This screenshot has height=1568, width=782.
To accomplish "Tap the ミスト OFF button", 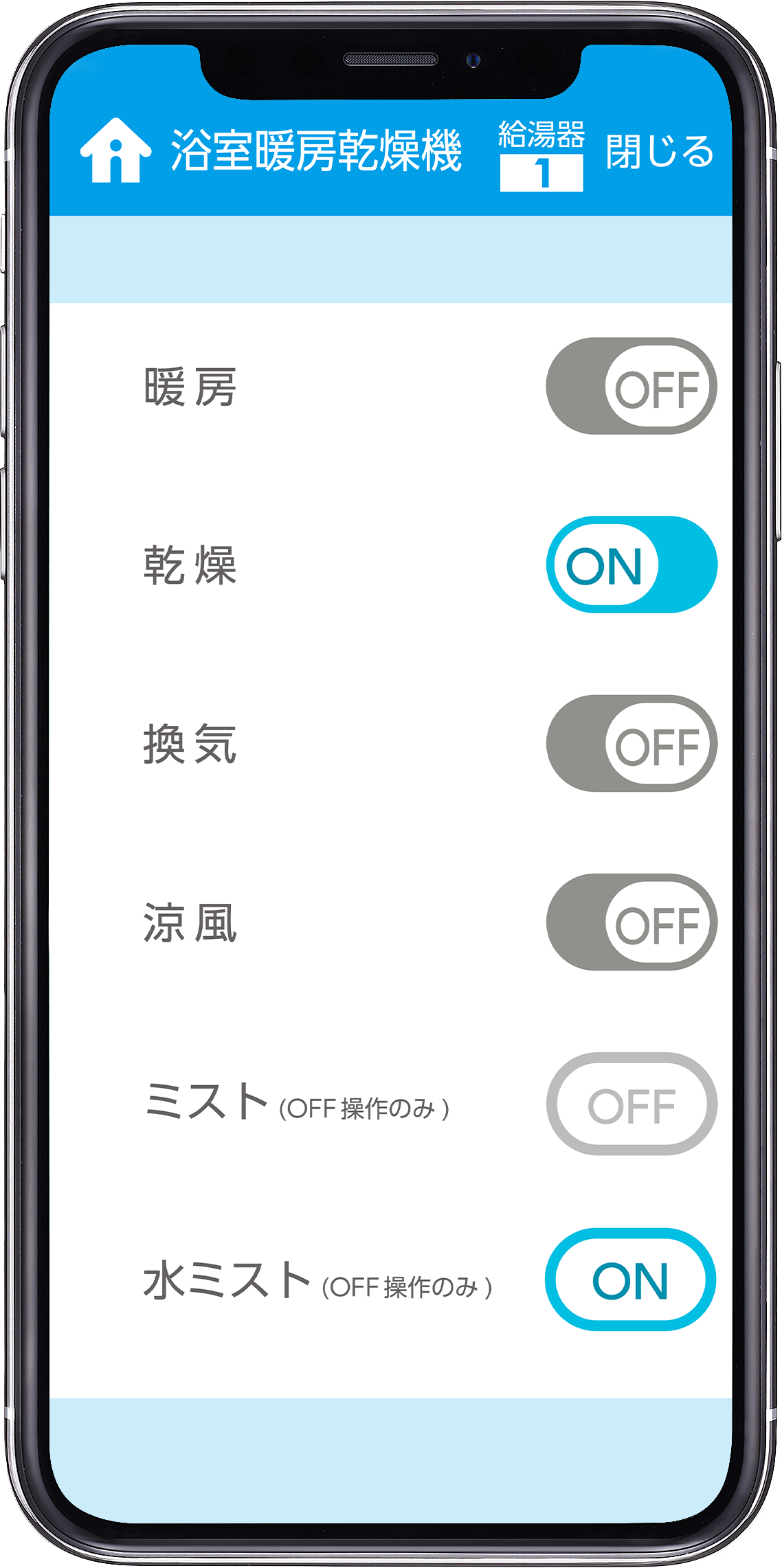I will point(631,1104).
